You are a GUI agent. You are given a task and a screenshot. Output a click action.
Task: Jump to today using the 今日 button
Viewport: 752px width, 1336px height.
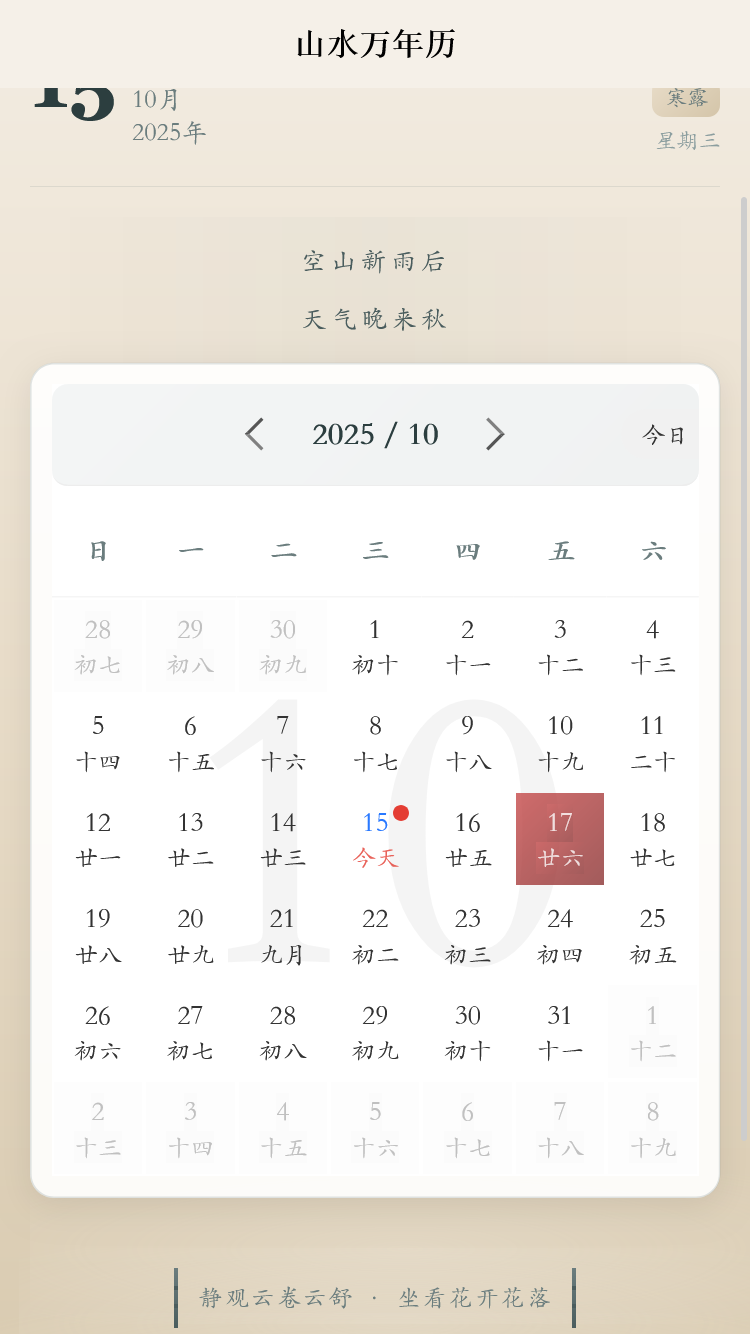665,434
